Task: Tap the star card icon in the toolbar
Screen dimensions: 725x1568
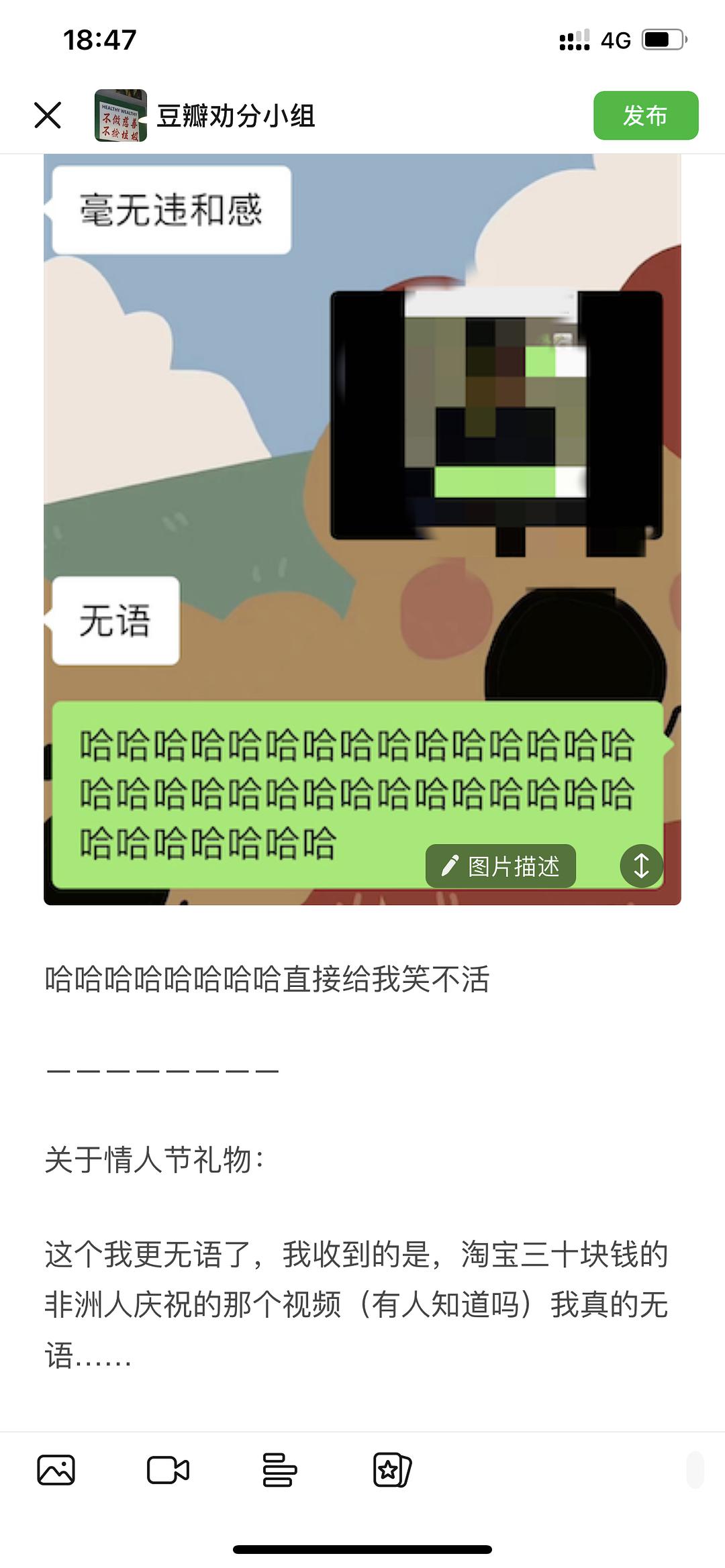Action: coord(392,1470)
